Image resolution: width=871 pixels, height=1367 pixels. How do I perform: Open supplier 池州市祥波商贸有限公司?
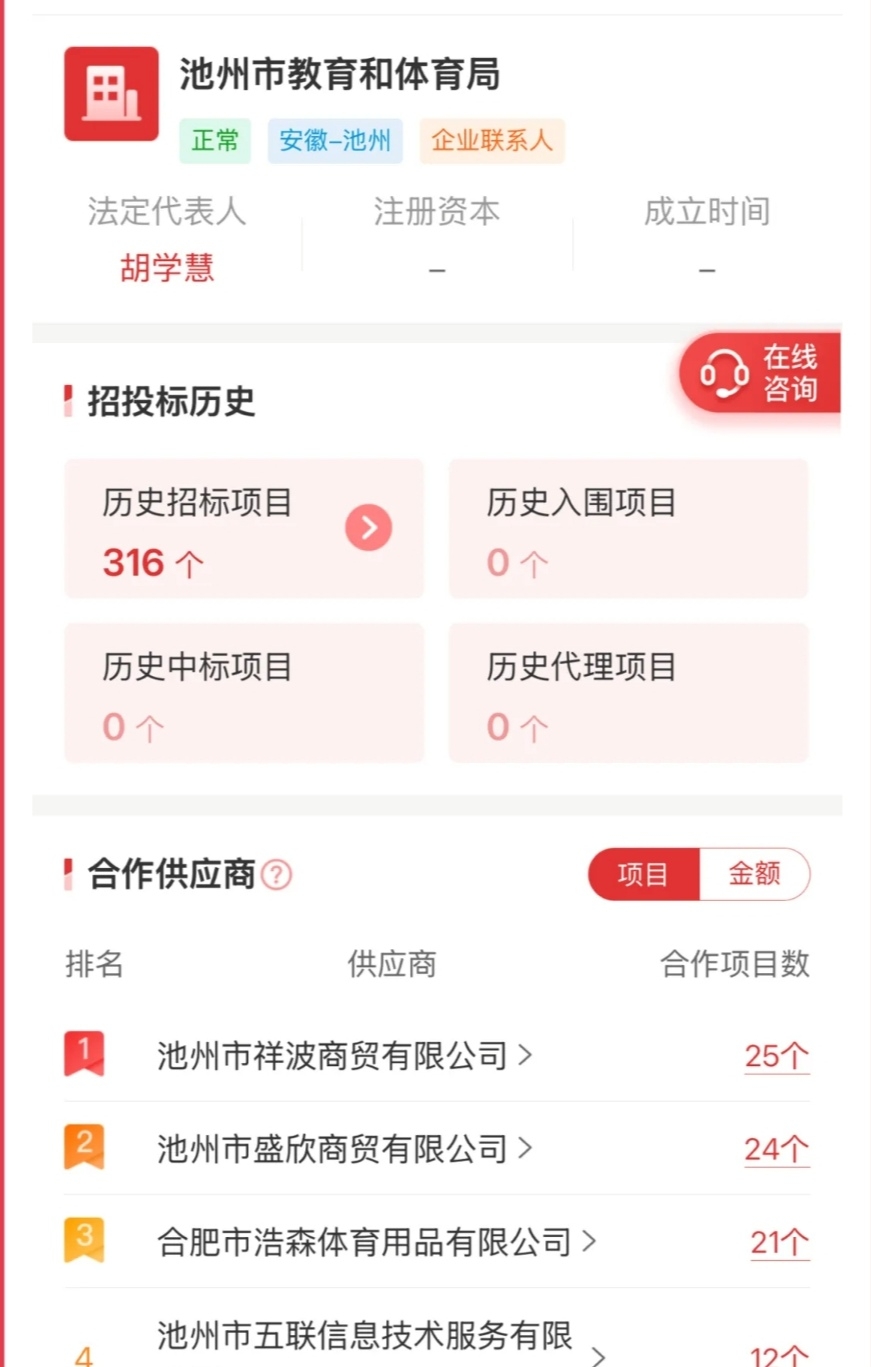pos(344,1055)
